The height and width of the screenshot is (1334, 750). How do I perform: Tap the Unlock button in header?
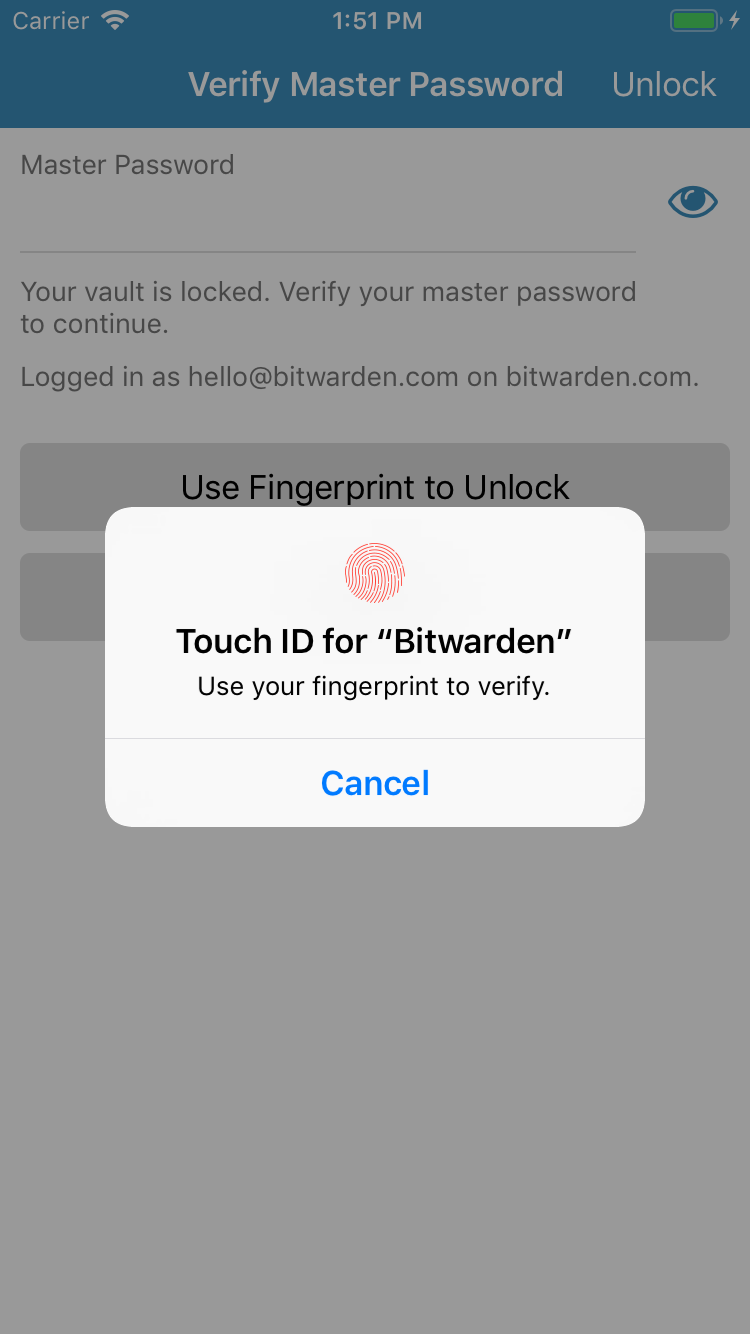click(x=664, y=85)
